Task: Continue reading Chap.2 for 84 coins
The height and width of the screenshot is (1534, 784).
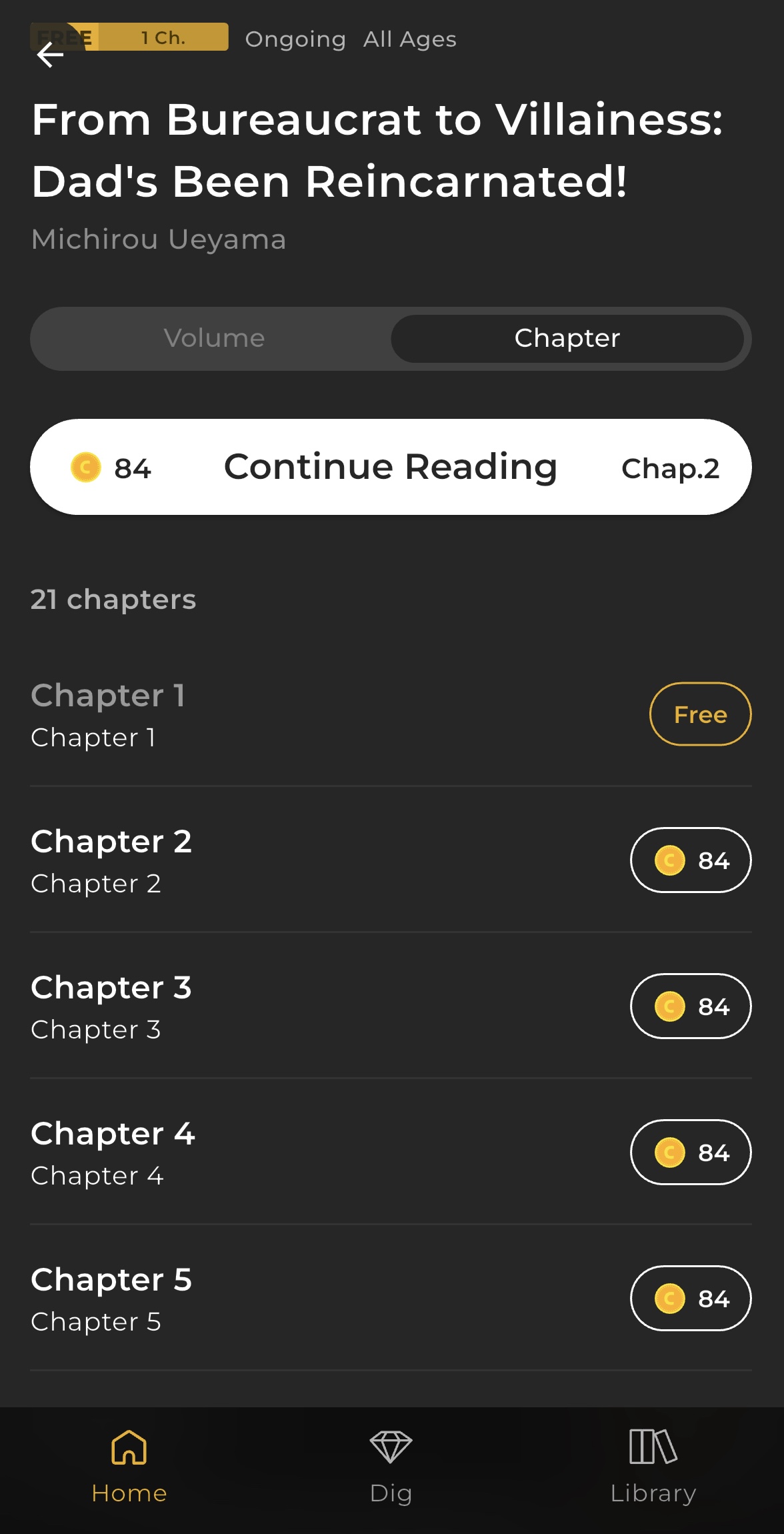Action: (391, 467)
